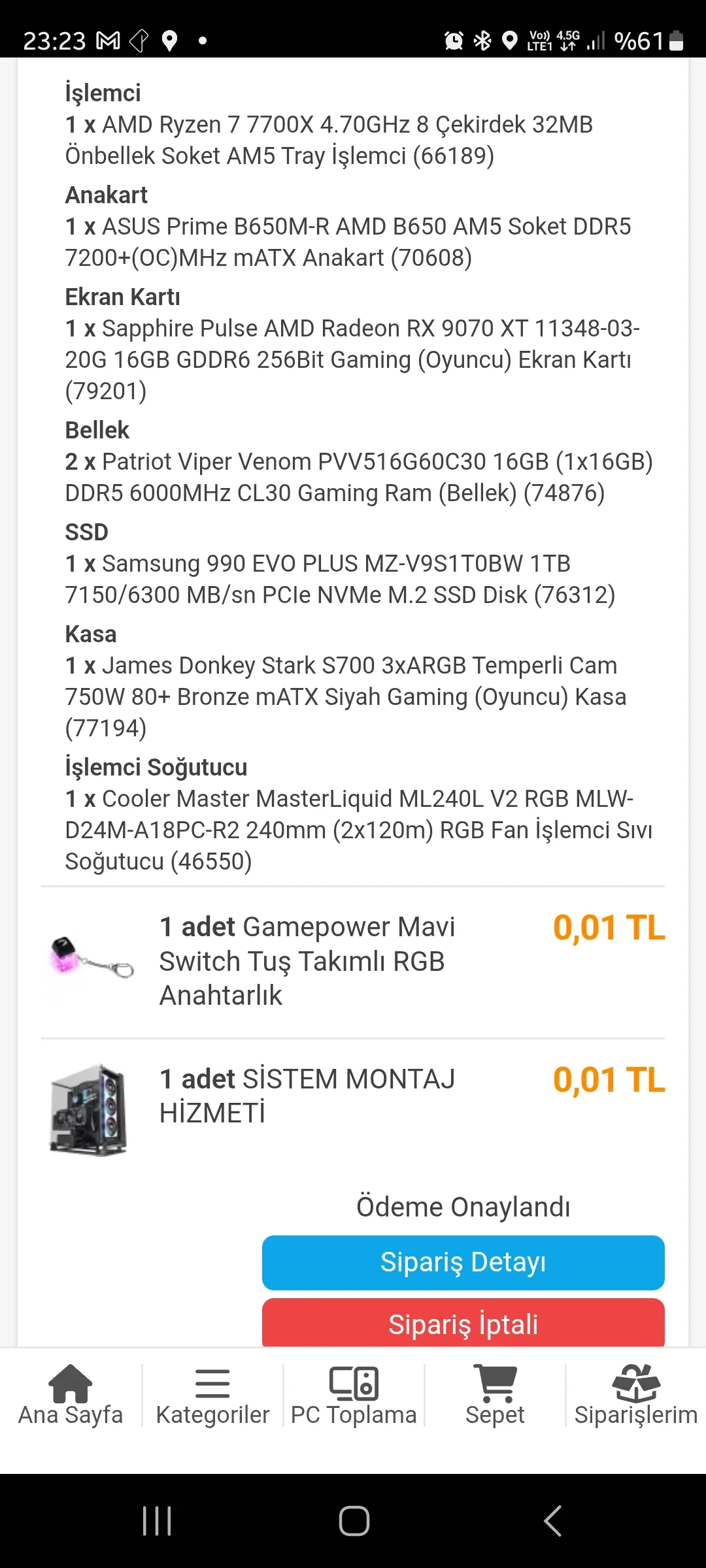Open Sipariş Detayı for this order
This screenshot has width=706, height=1568.
click(x=463, y=1262)
